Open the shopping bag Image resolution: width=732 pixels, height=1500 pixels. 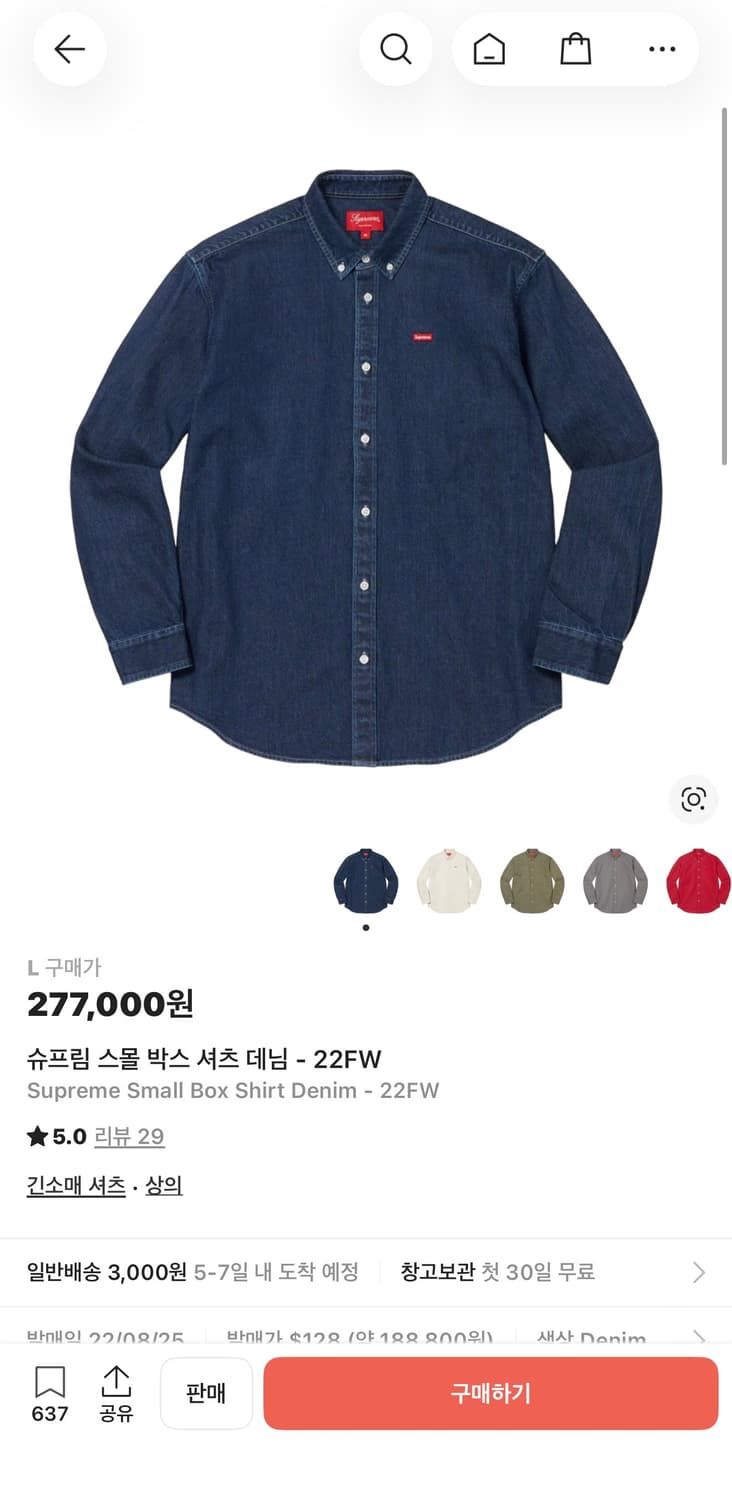575,48
